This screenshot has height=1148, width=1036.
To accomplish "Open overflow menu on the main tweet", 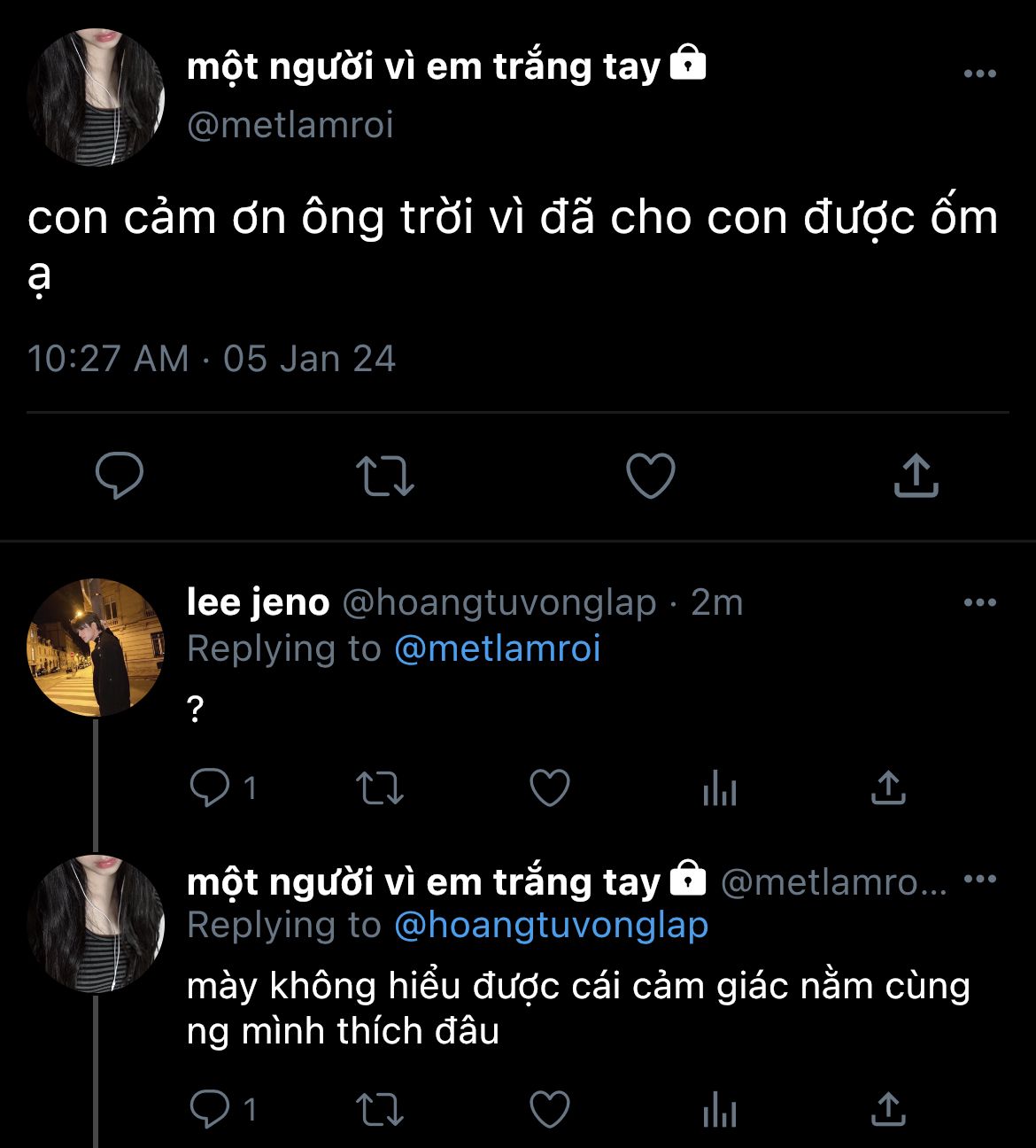I will click(x=979, y=74).
